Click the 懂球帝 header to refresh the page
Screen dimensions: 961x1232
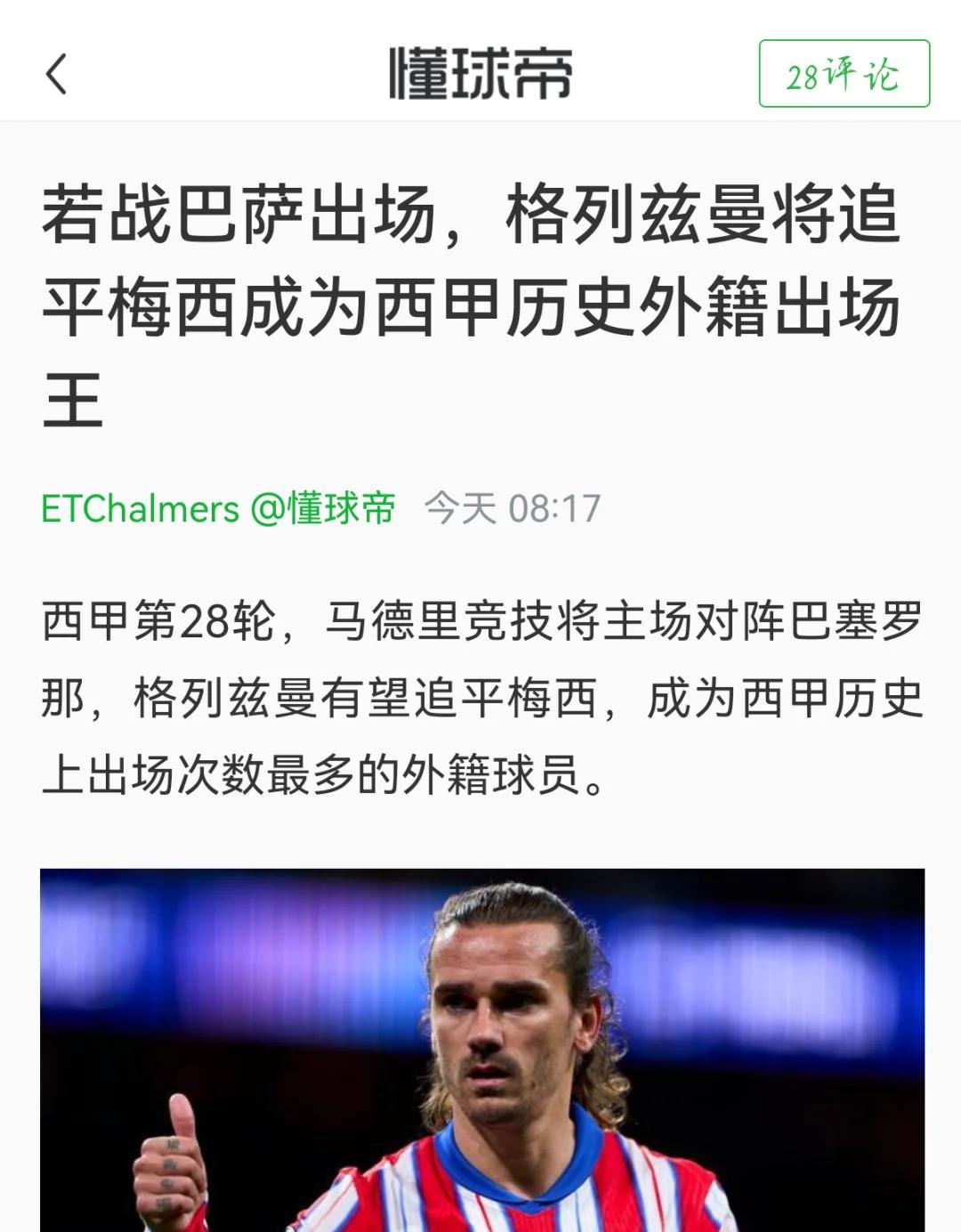click(480, 73)
